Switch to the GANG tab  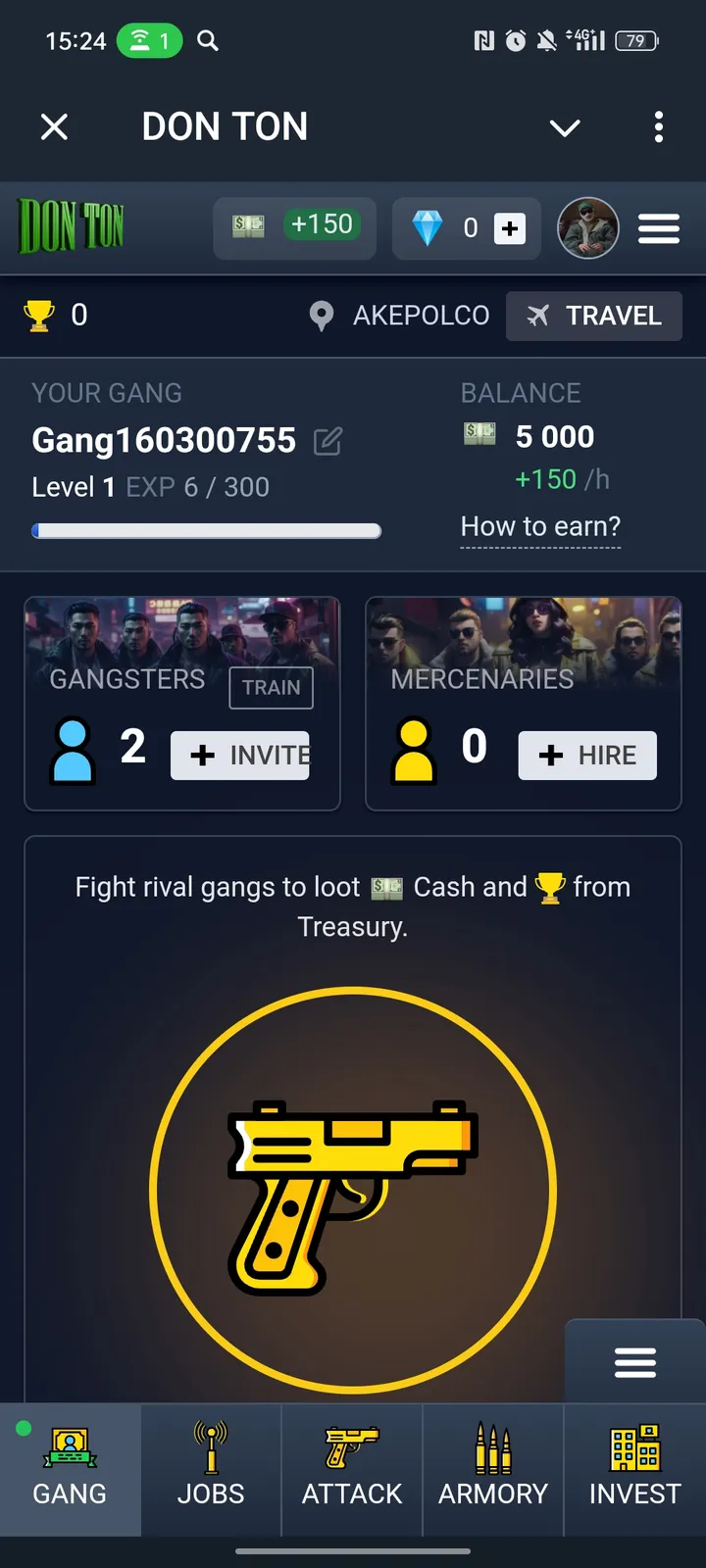[69, 1470]
